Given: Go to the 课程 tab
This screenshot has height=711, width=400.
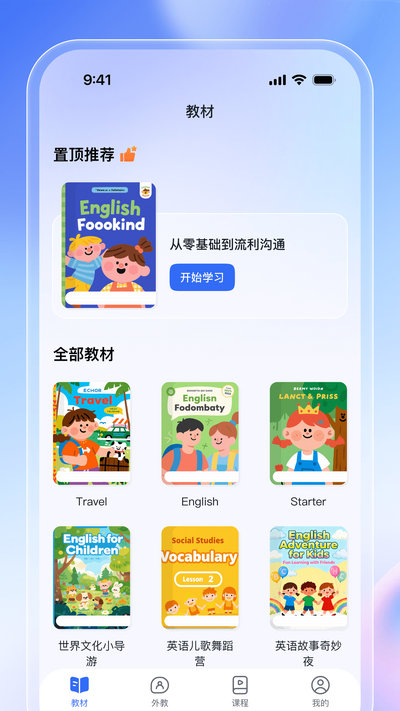Looking at the screenshot, I should click(240, 692).
